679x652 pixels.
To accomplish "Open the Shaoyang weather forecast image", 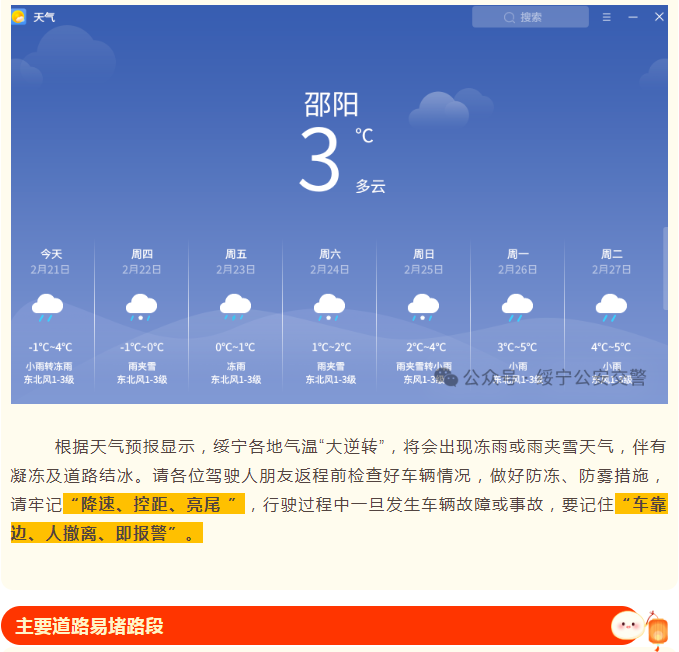I will 338,205.
